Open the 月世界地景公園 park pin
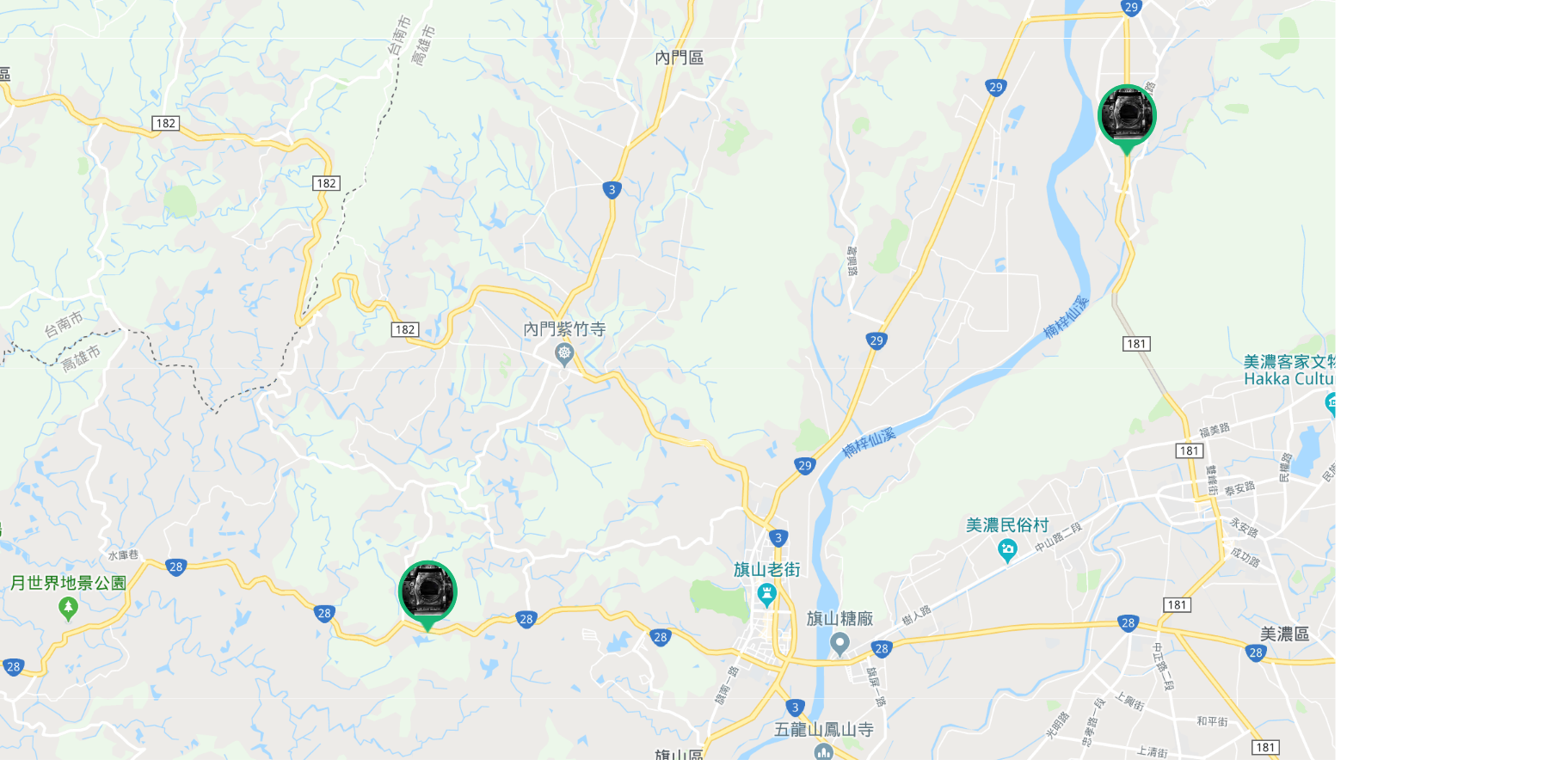Screen dimensions: 1556x784 pyautogui.click(x=68, y=608)
